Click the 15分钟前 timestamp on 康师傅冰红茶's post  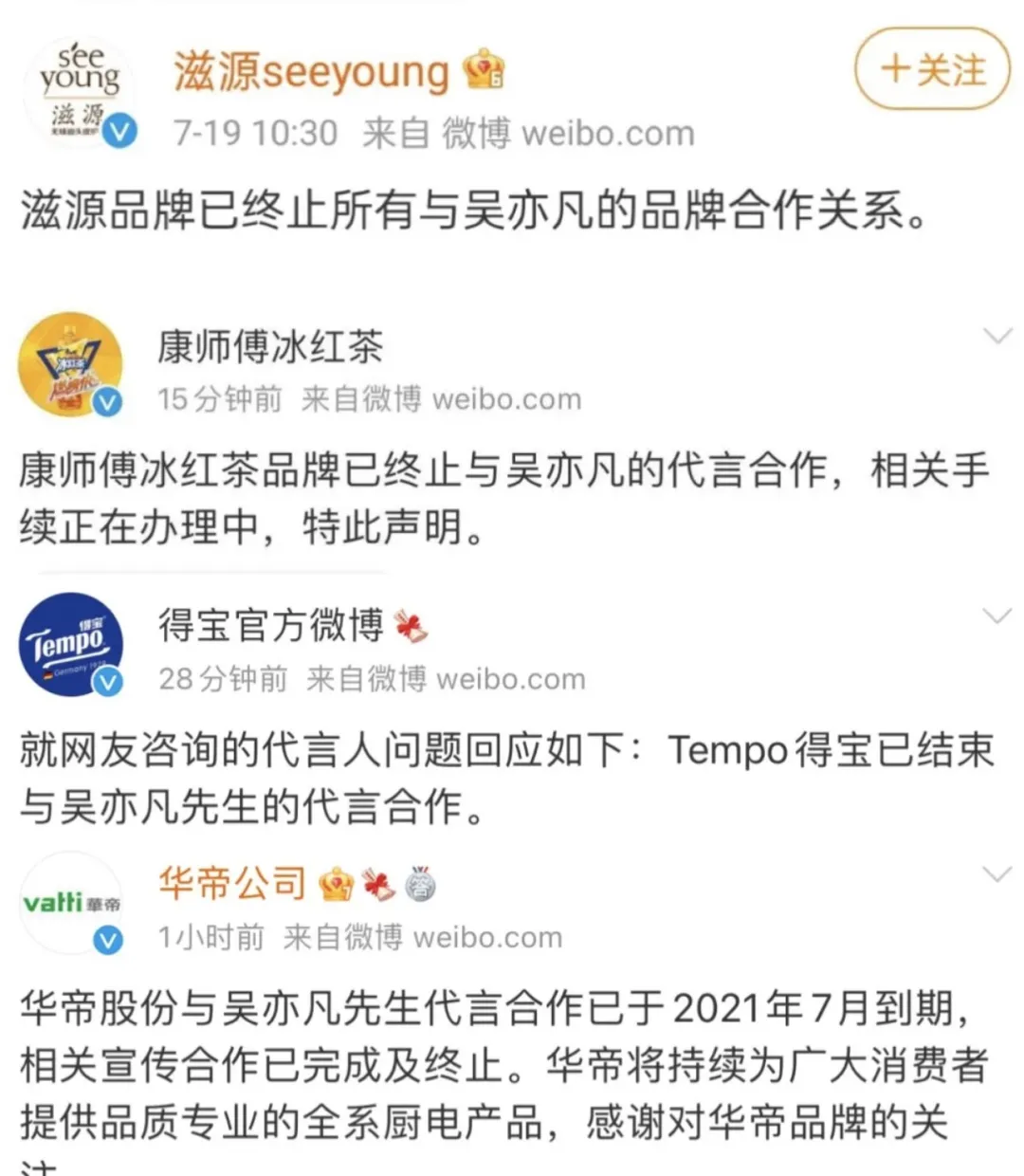click(x=218, y=399)
